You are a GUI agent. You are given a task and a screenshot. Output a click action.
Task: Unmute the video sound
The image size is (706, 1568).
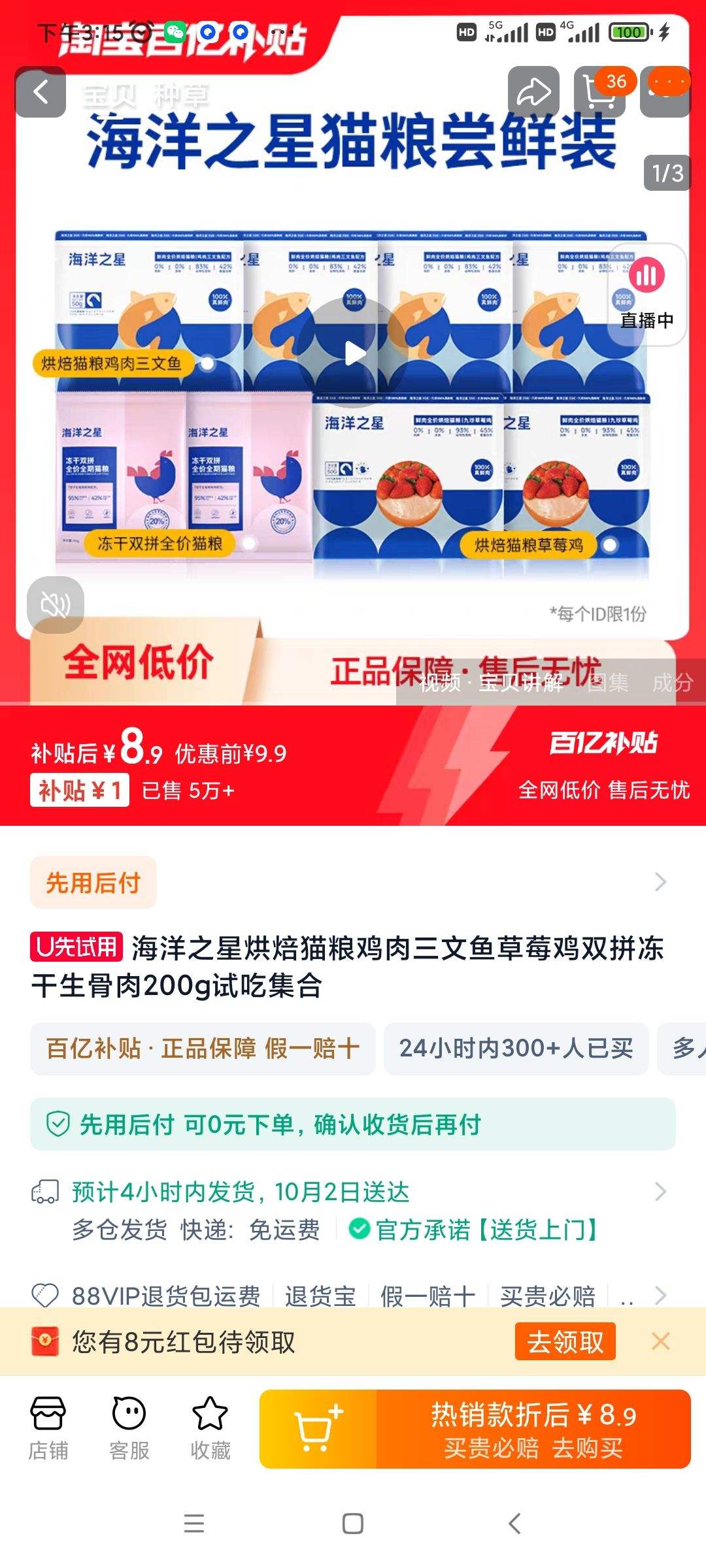56,605
